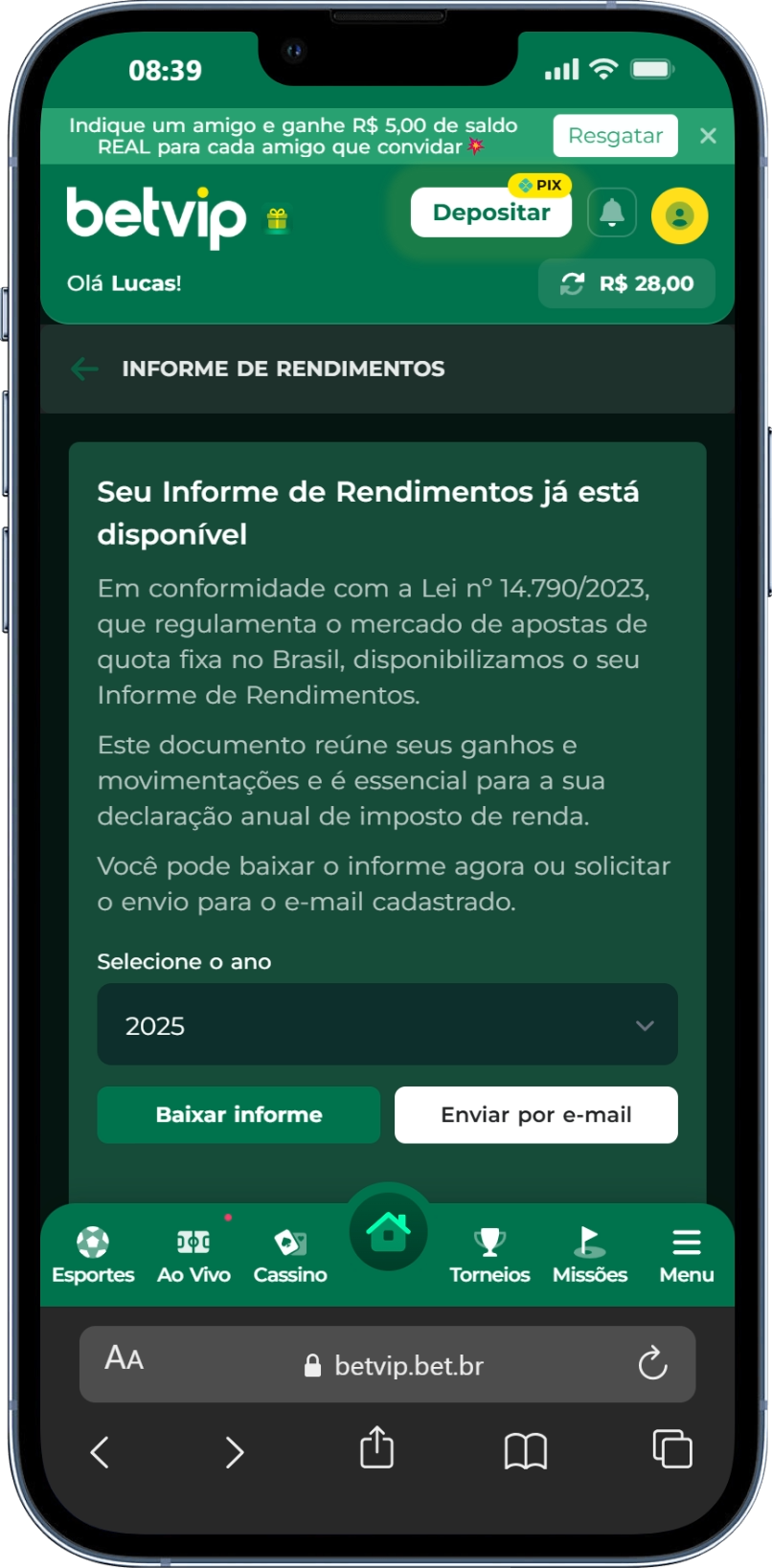Reload the page in Safari address bar
Viewport: 772px width, 1568px height.
coord(652,1363)
